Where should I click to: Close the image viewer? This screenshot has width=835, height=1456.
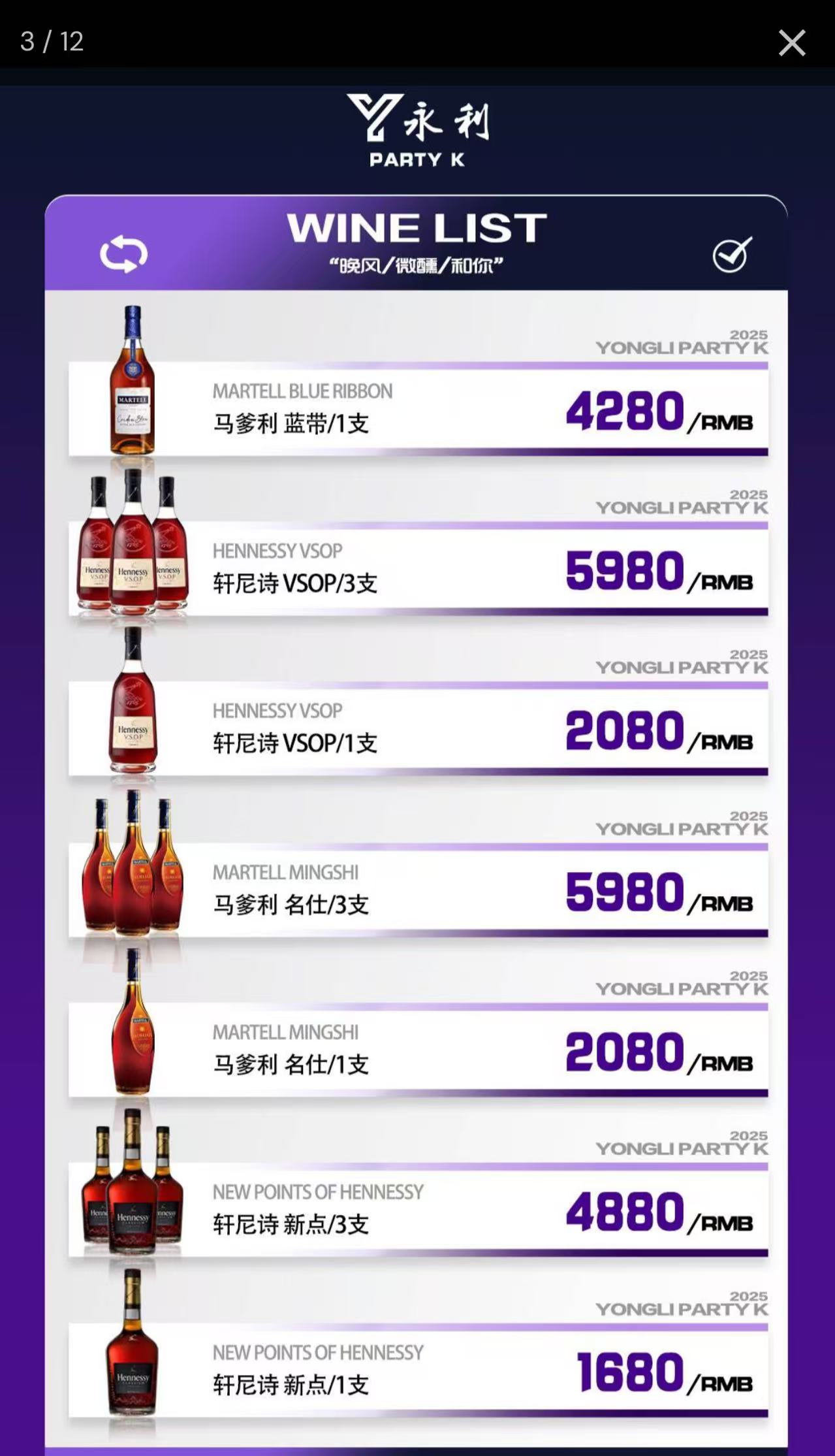(x=791, y=43)
